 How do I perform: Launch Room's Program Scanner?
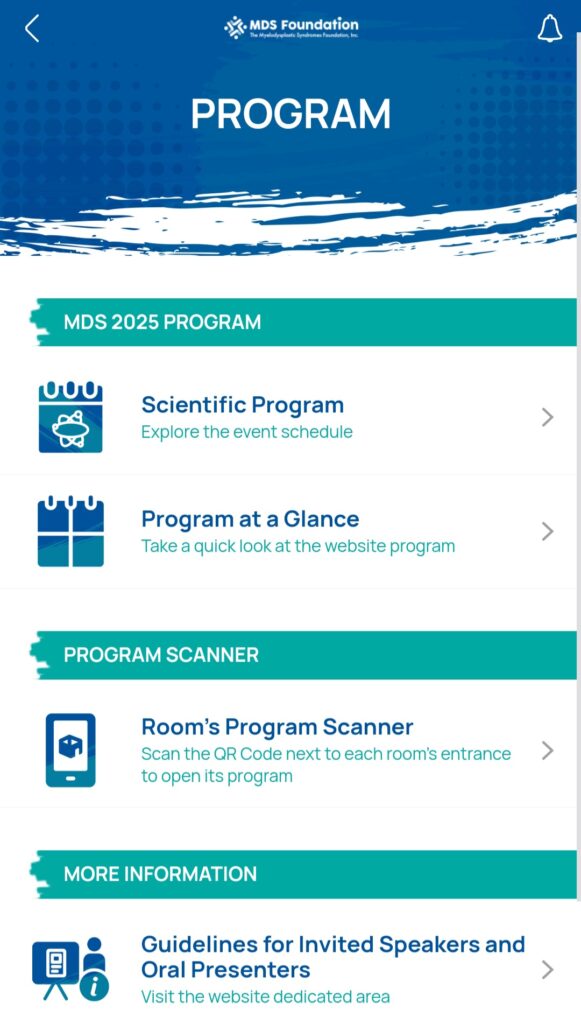[289, 750]
